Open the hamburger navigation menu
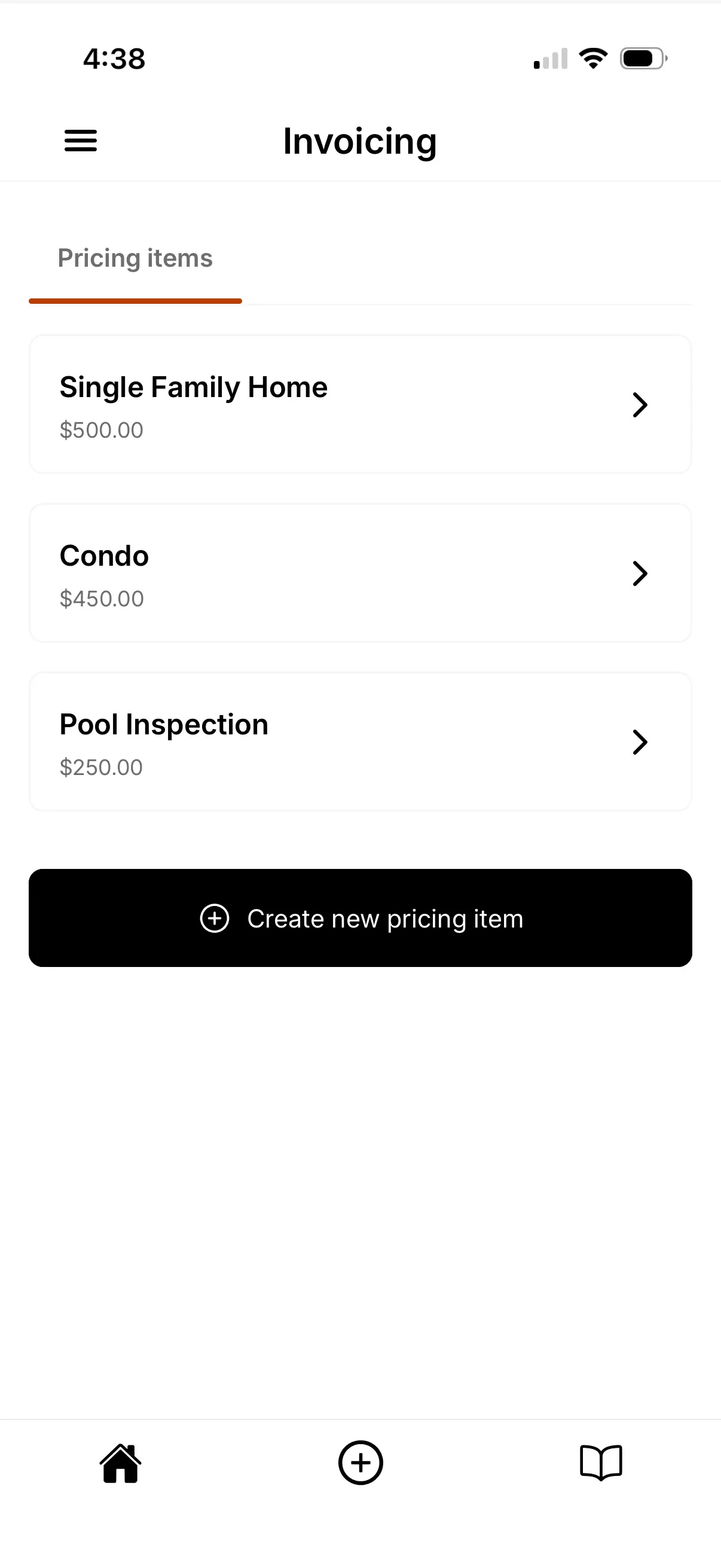This screenshot has width=721, height=1568. (x=80, y=141)
